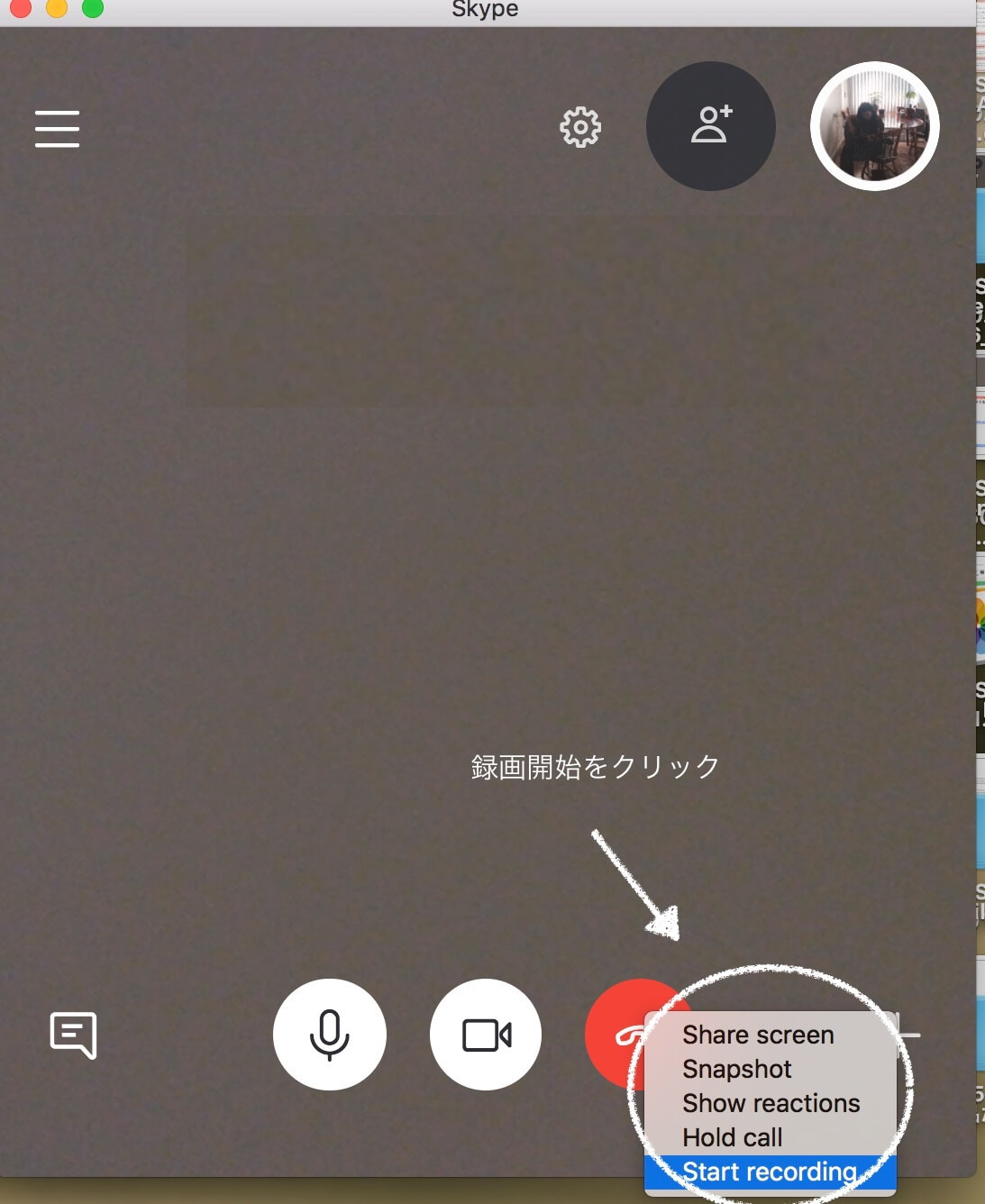The image size is (985, 1204).
Task: Choose Snapshot in the menu
Action: coord(736,1069)
